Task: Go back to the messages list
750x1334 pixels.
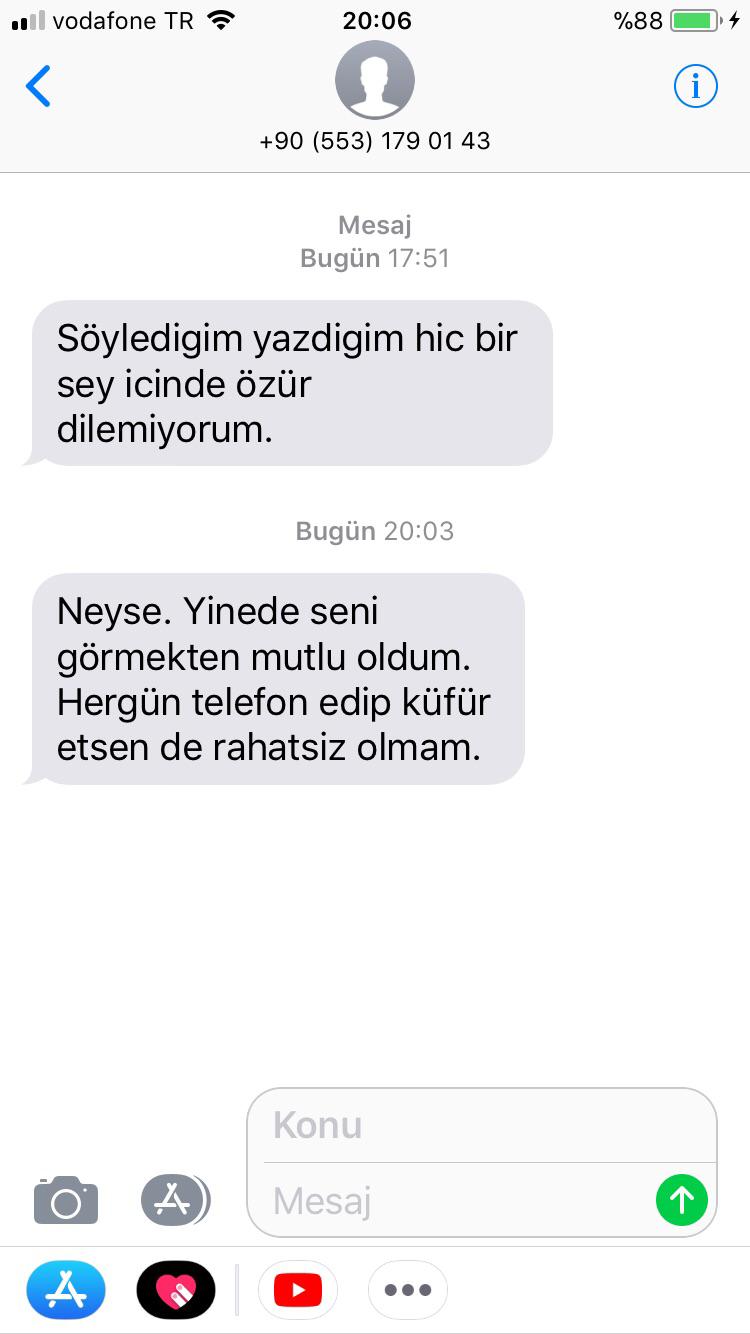Action: [38, 87]
